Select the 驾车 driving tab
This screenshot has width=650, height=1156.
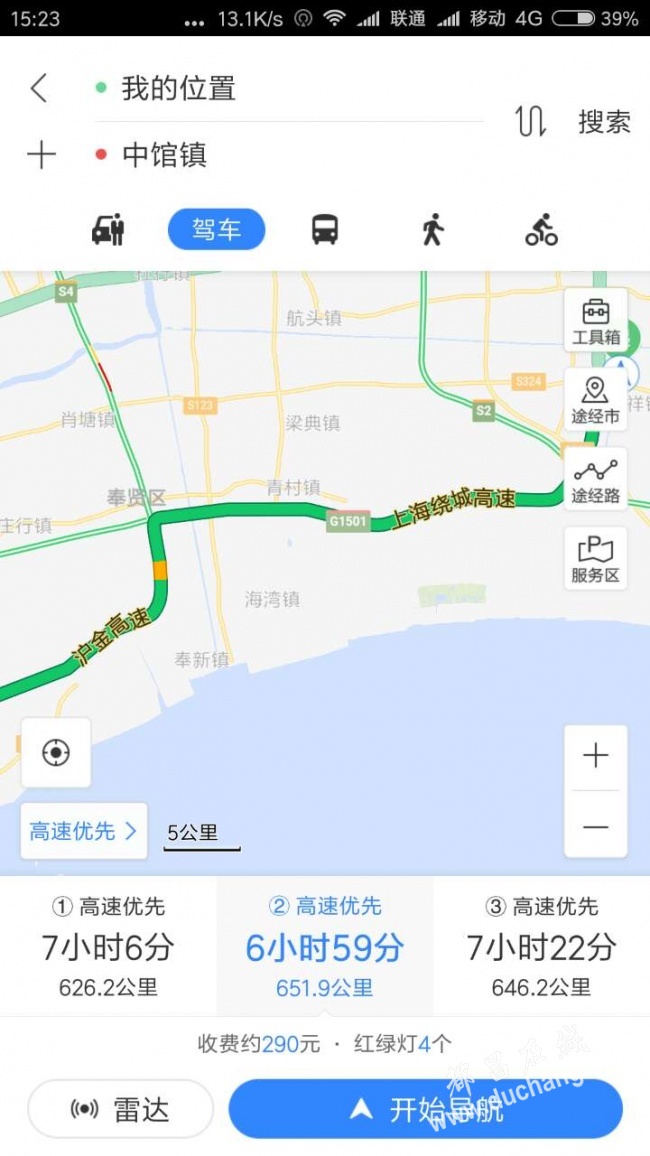tap(217, 229)
